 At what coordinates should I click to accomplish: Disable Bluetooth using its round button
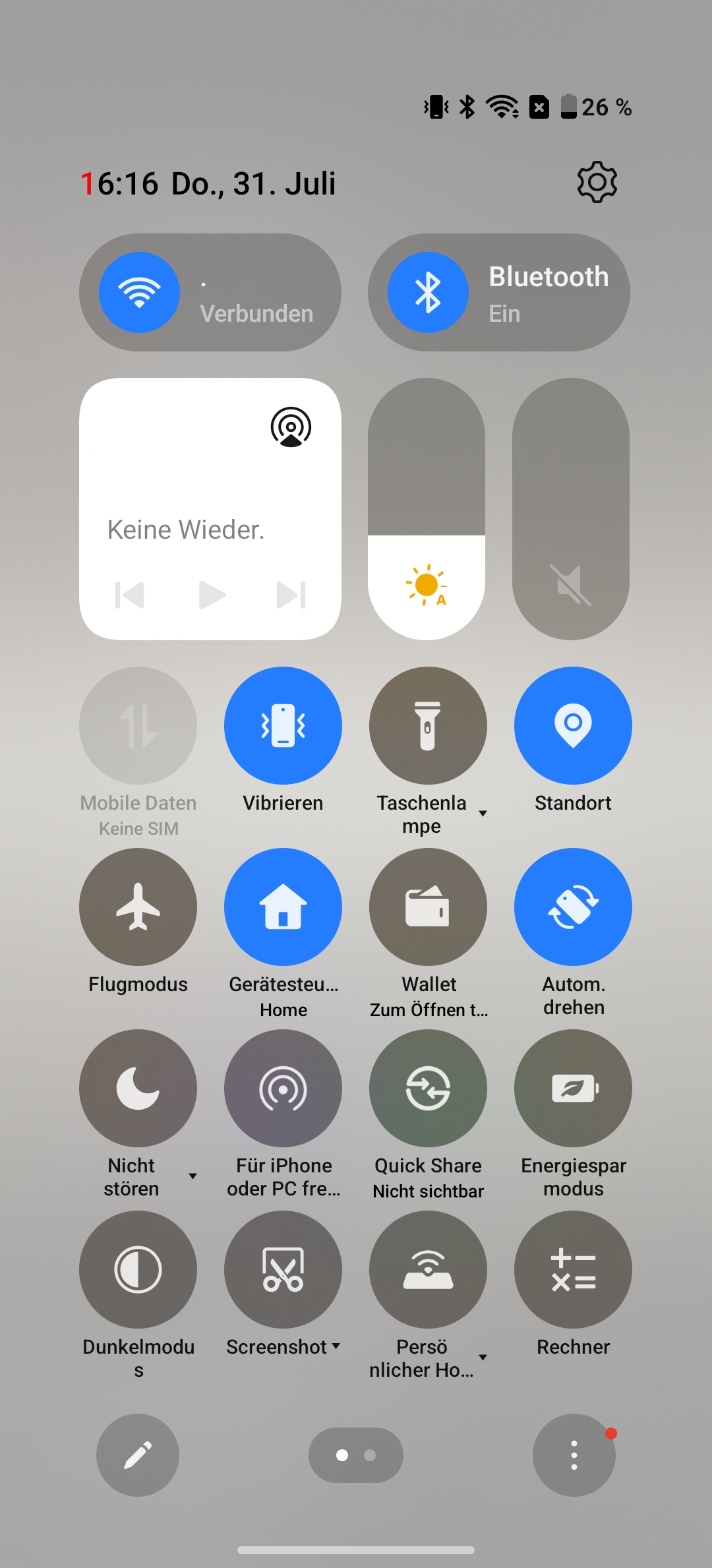428,292
